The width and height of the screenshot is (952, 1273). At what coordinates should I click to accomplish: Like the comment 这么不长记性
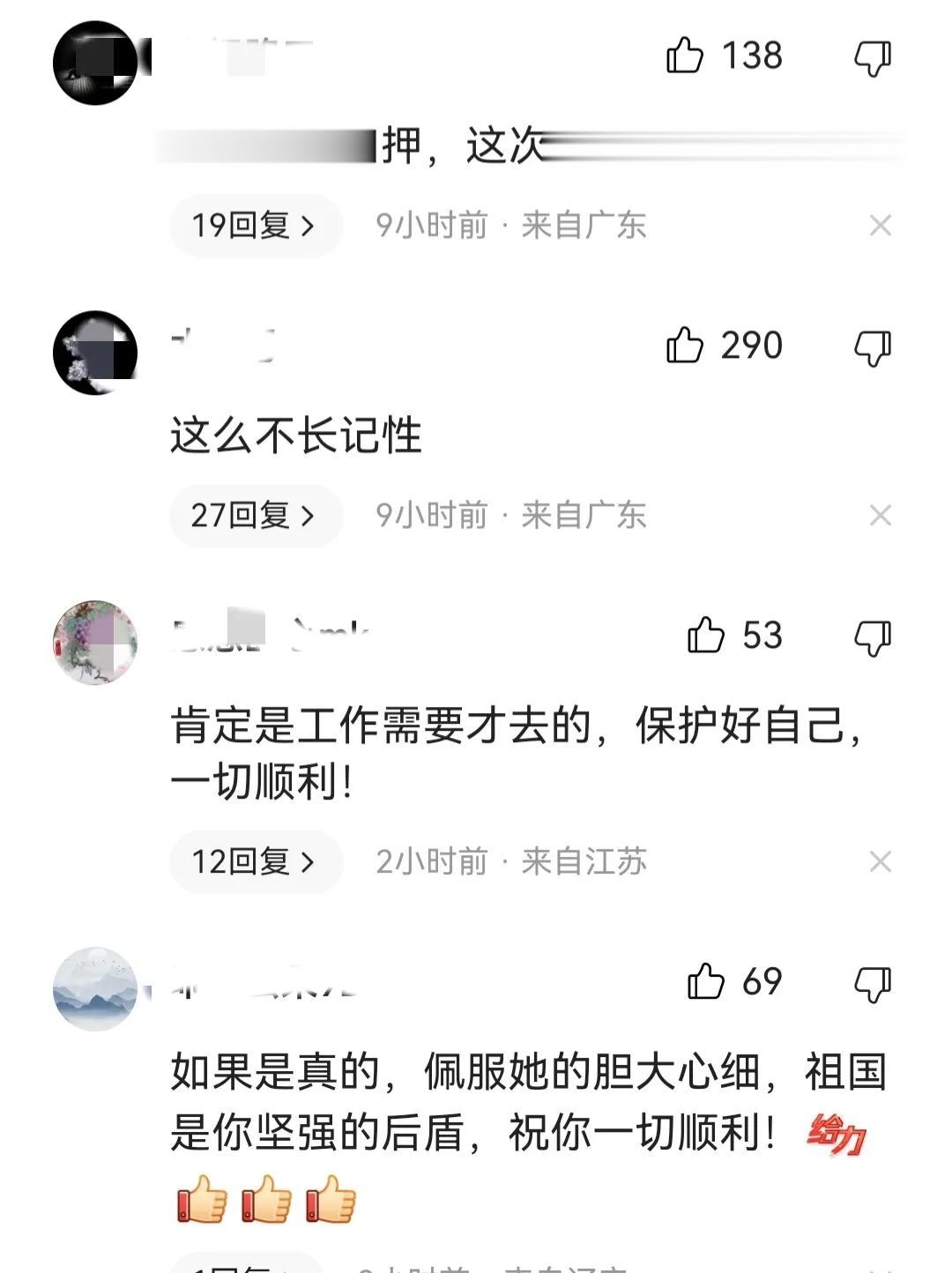[685, 345]
